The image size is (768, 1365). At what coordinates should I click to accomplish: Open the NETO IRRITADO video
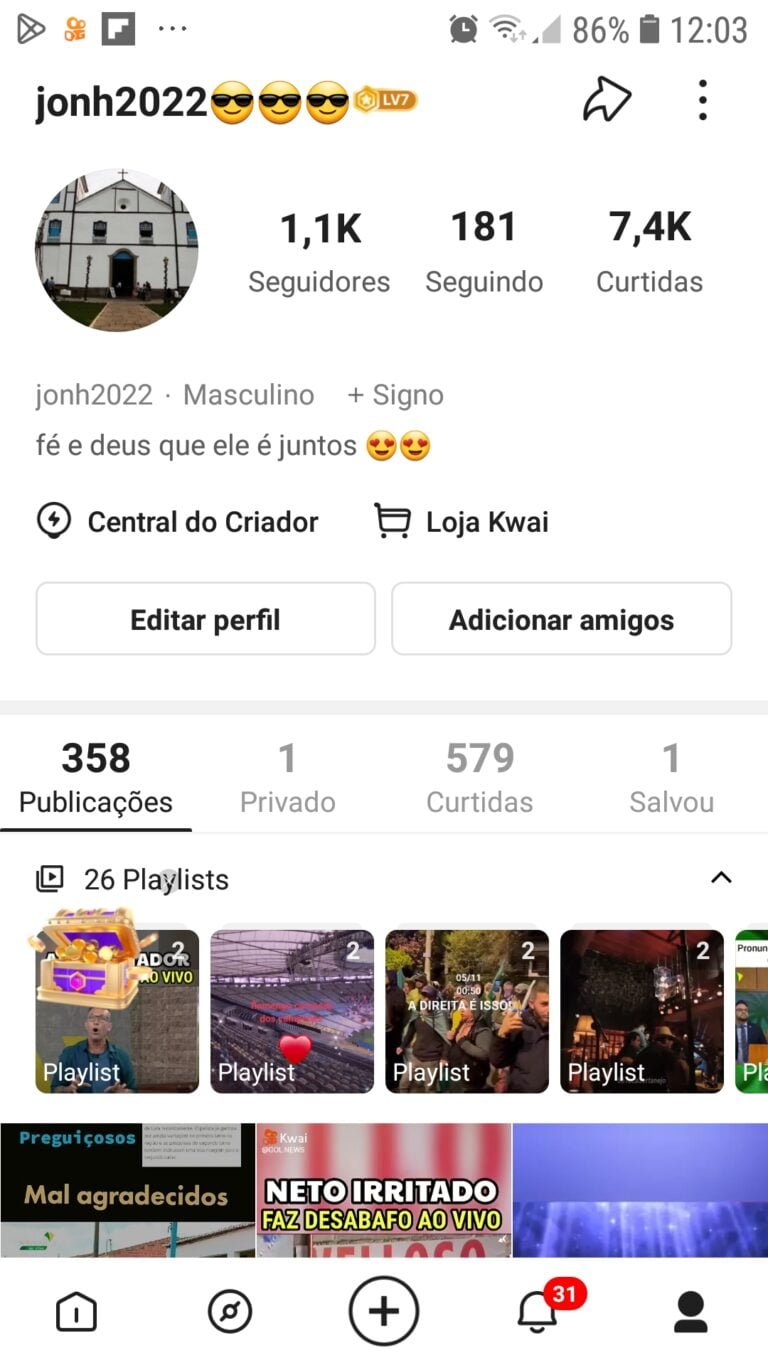pos(384,1190)
